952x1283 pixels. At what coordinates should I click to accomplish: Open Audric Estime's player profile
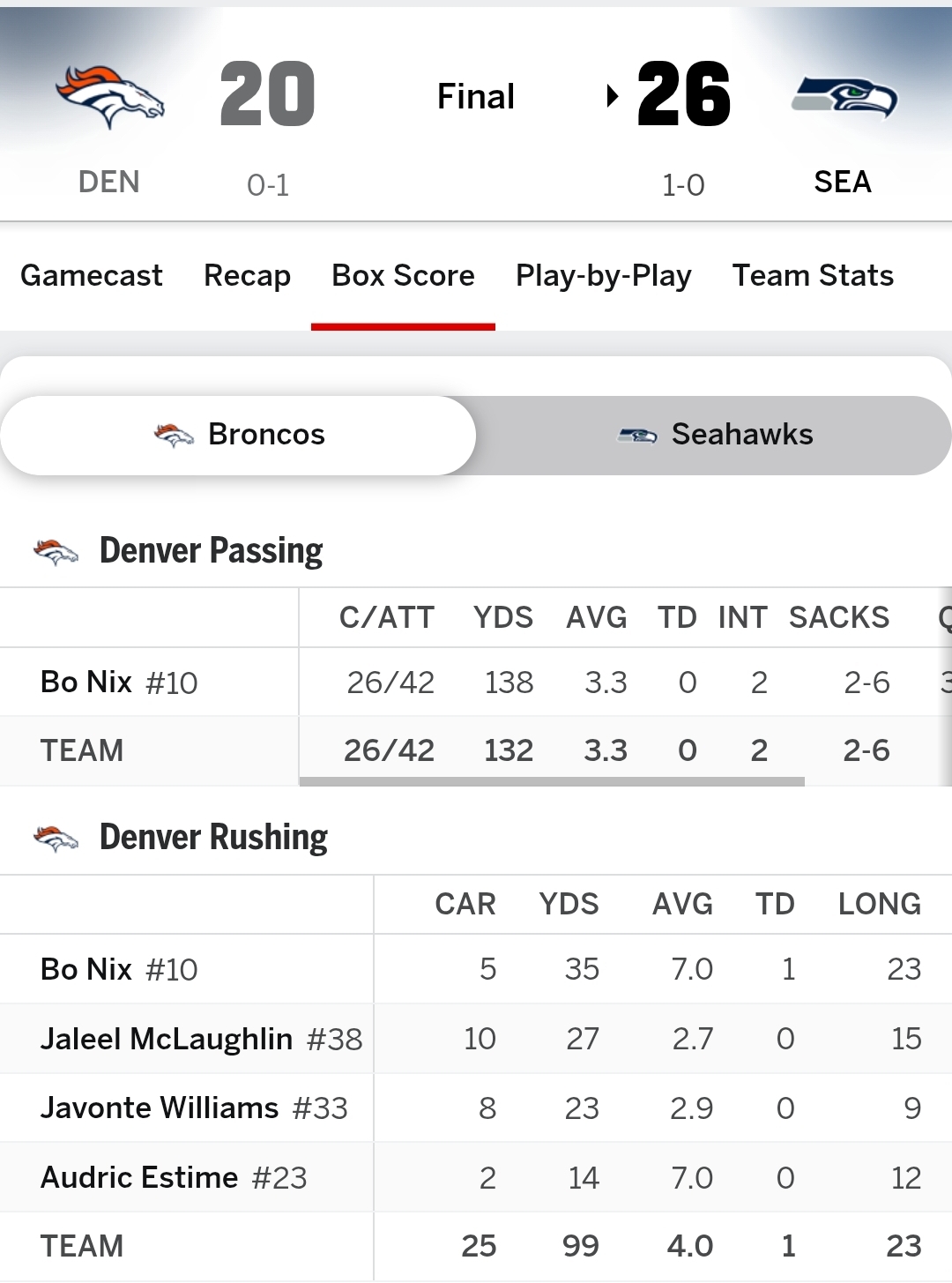pyautogui.click(x=139, y=1177)
